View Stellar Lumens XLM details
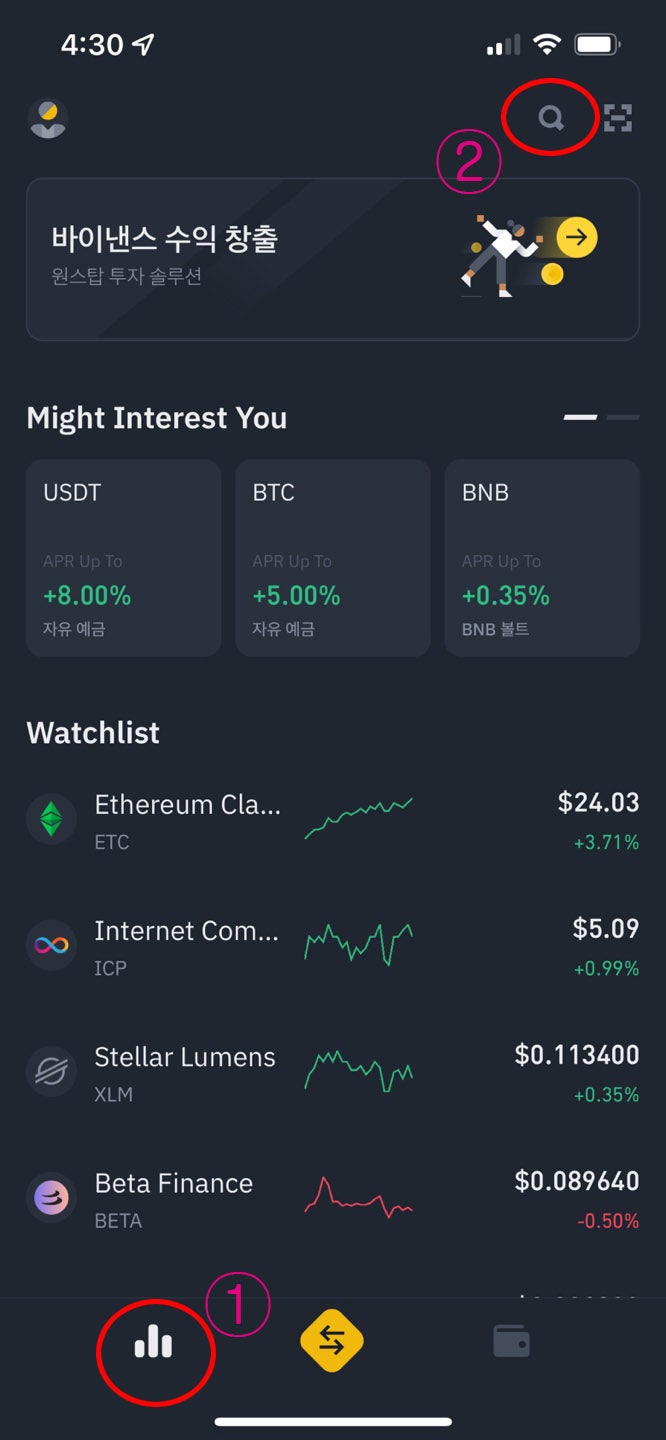 click(333, 1074)
